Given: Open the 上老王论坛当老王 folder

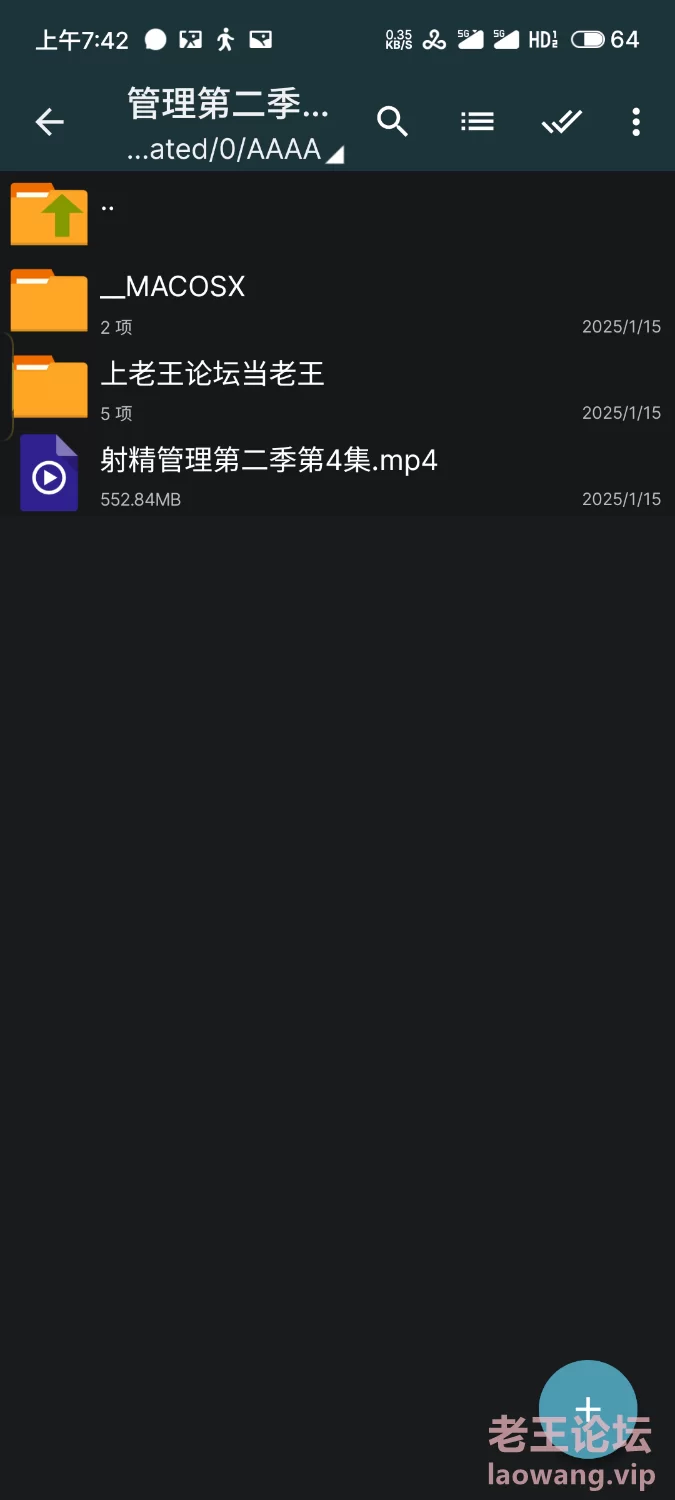Looking at the screenshot, I should click(x=337, y=386).
